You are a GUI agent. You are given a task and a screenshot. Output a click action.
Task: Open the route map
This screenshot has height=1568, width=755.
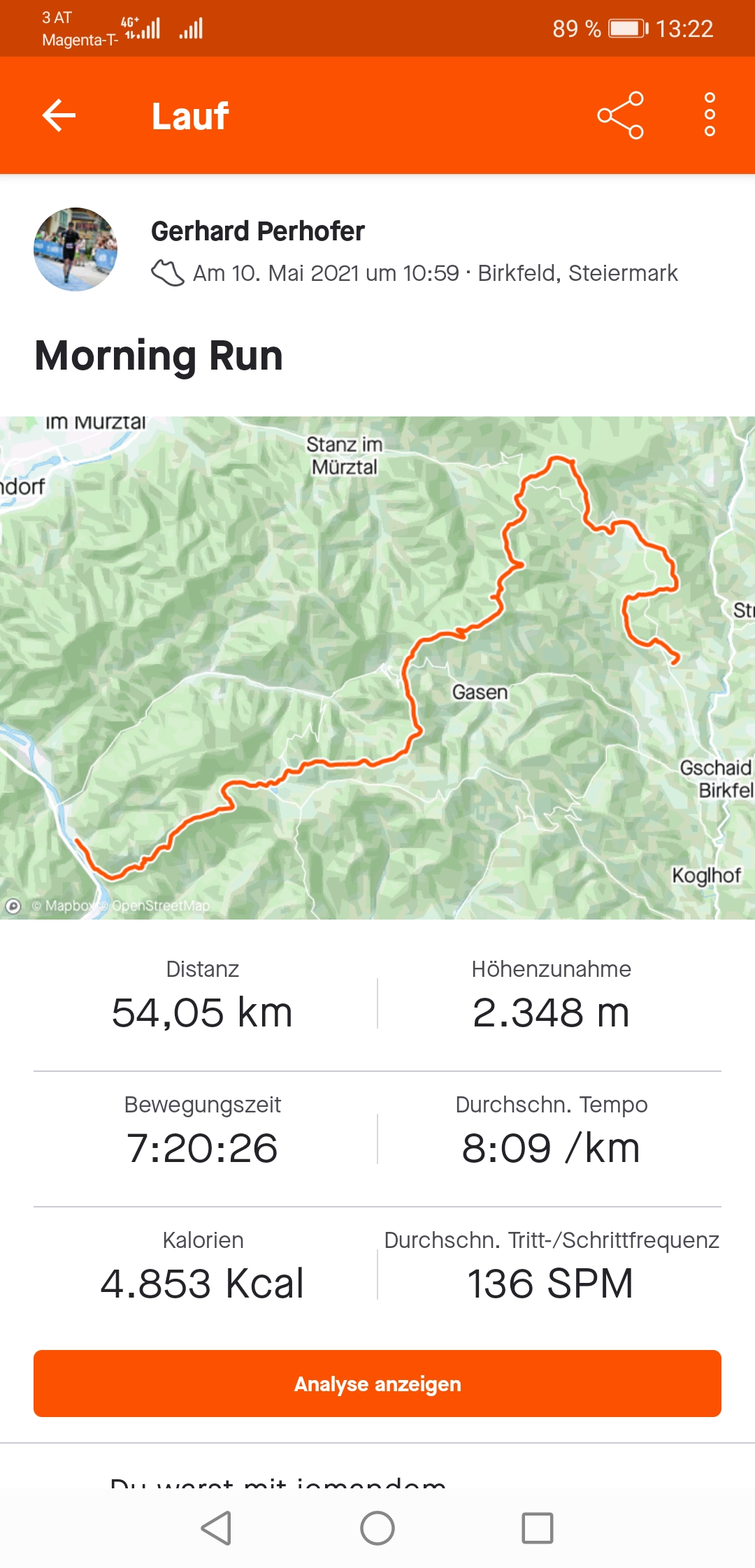click(377, 667)
